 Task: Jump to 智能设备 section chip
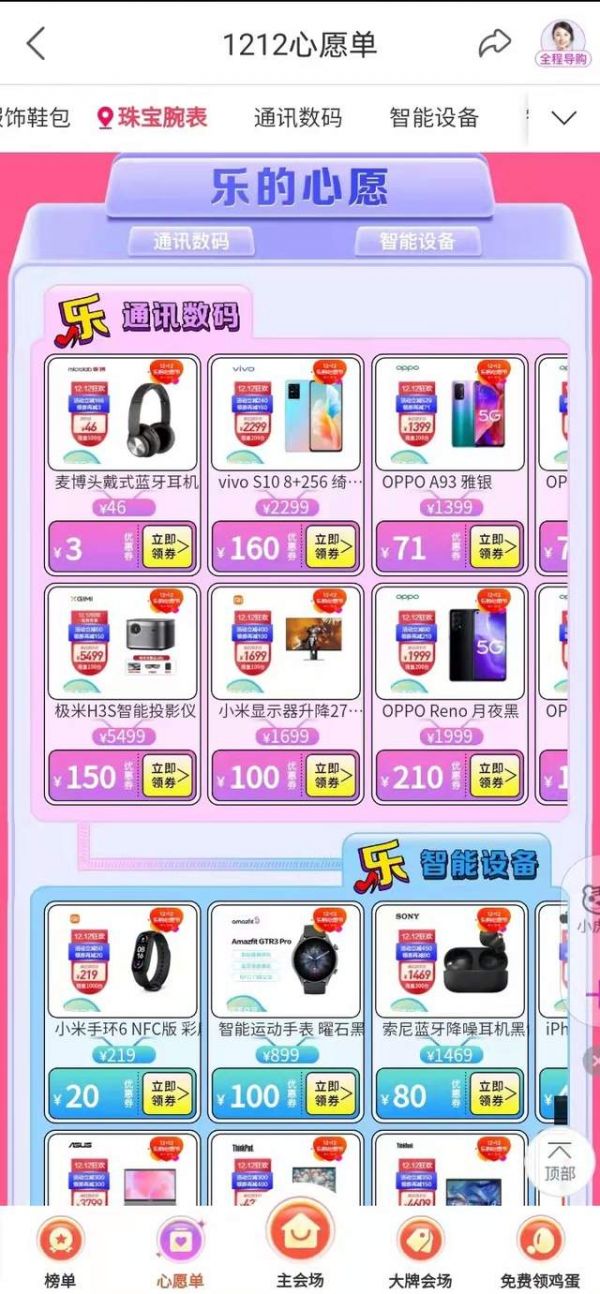(x=417, y=241)
